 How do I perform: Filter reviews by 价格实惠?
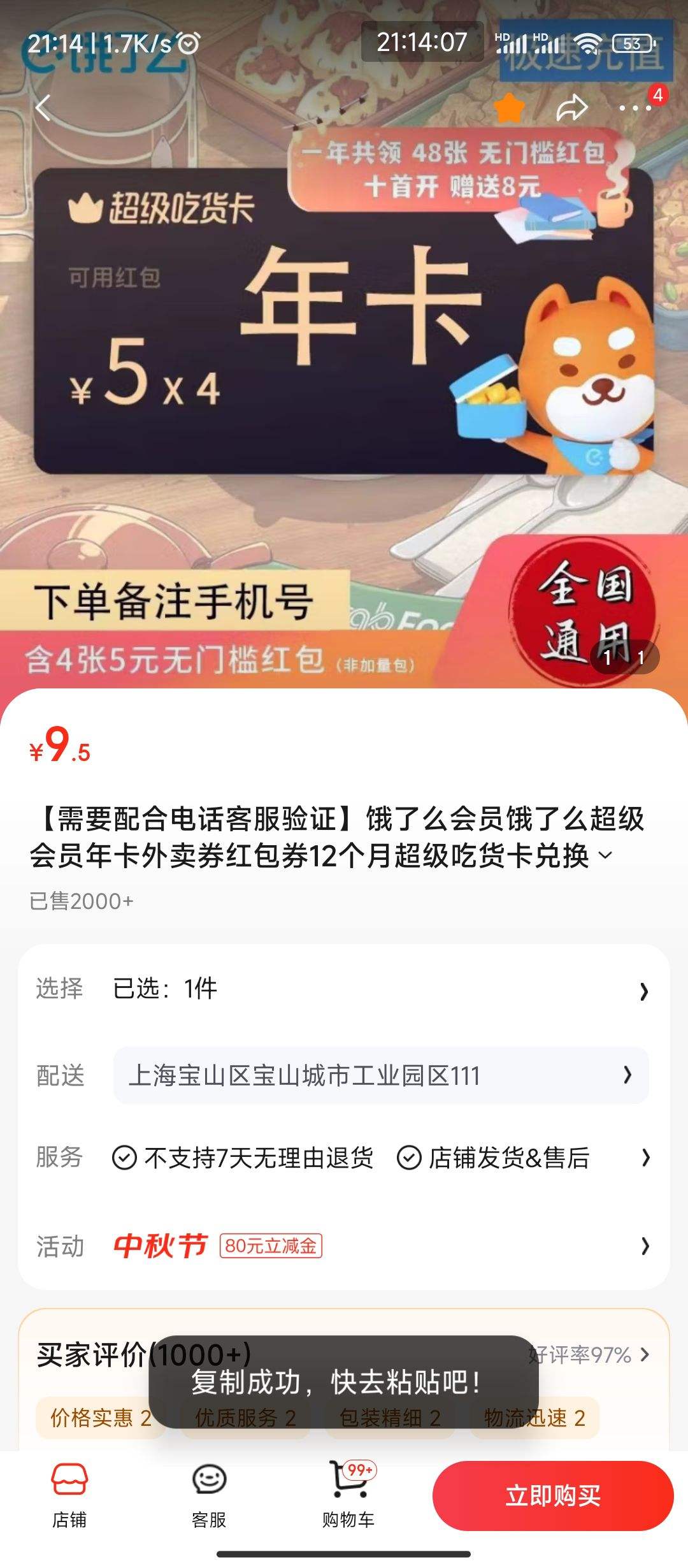click(100, 1418)
